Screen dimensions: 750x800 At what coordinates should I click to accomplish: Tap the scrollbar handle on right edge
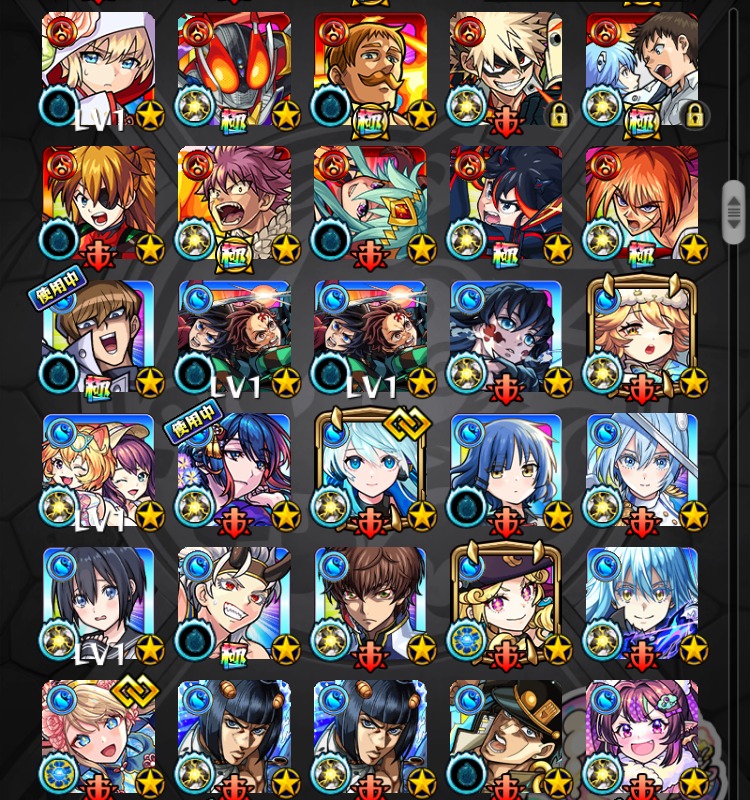(733, 212)
